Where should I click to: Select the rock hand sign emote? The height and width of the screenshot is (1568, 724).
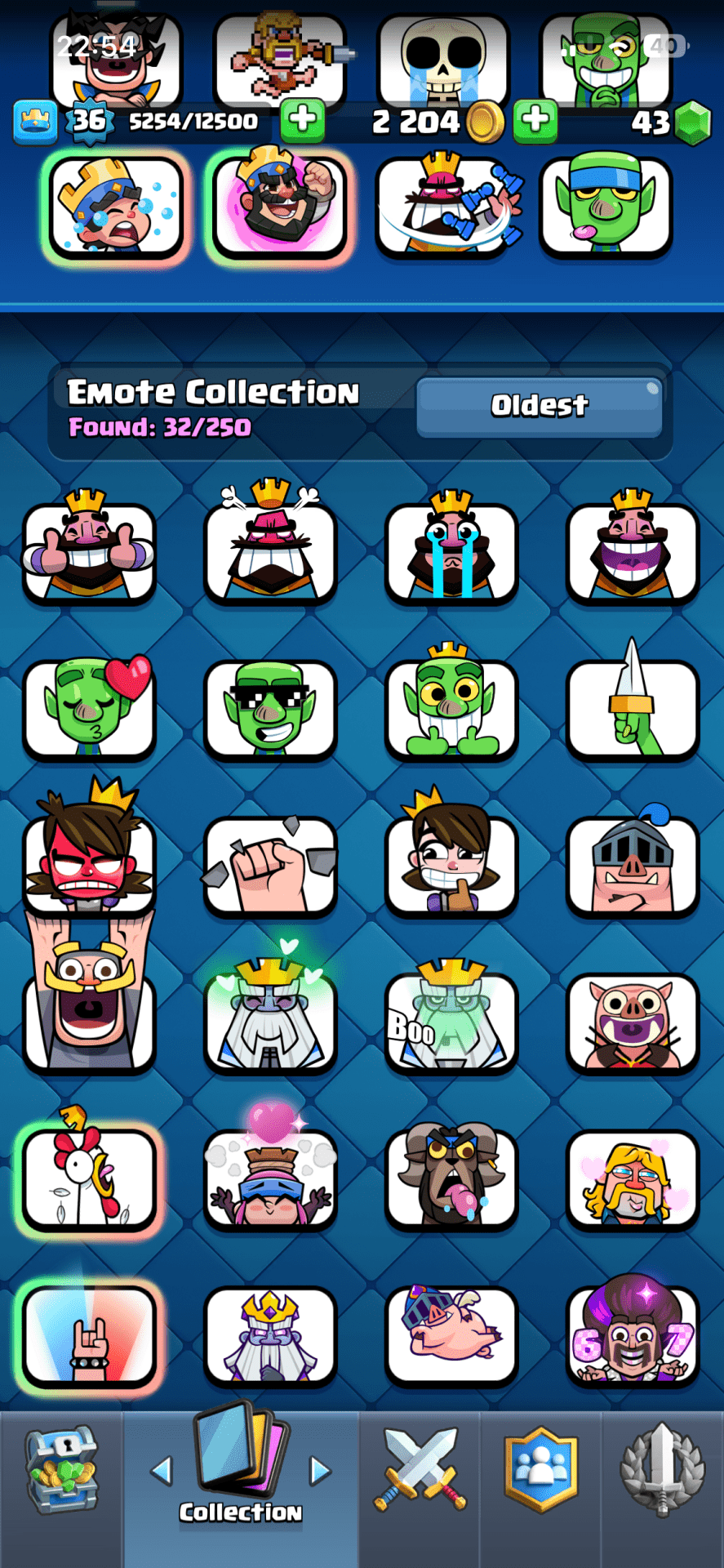point(89,1334)
